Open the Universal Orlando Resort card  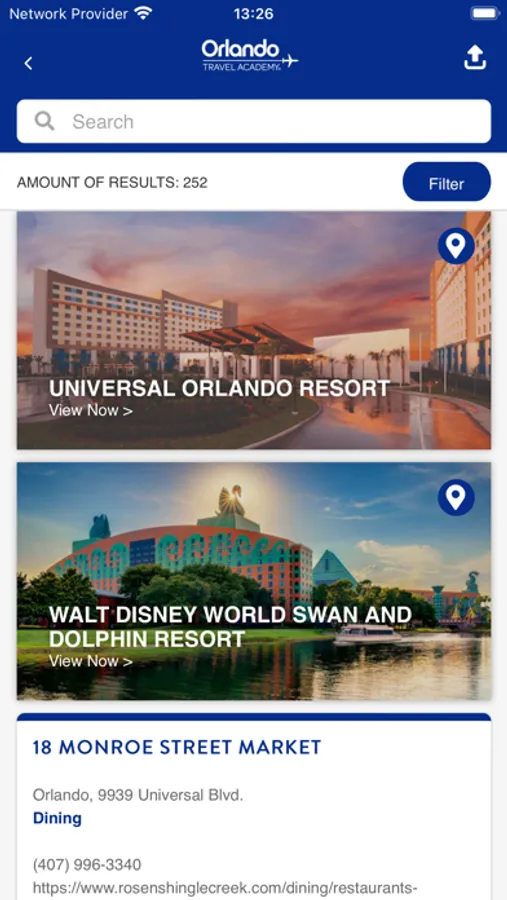[x=254, y=330]
